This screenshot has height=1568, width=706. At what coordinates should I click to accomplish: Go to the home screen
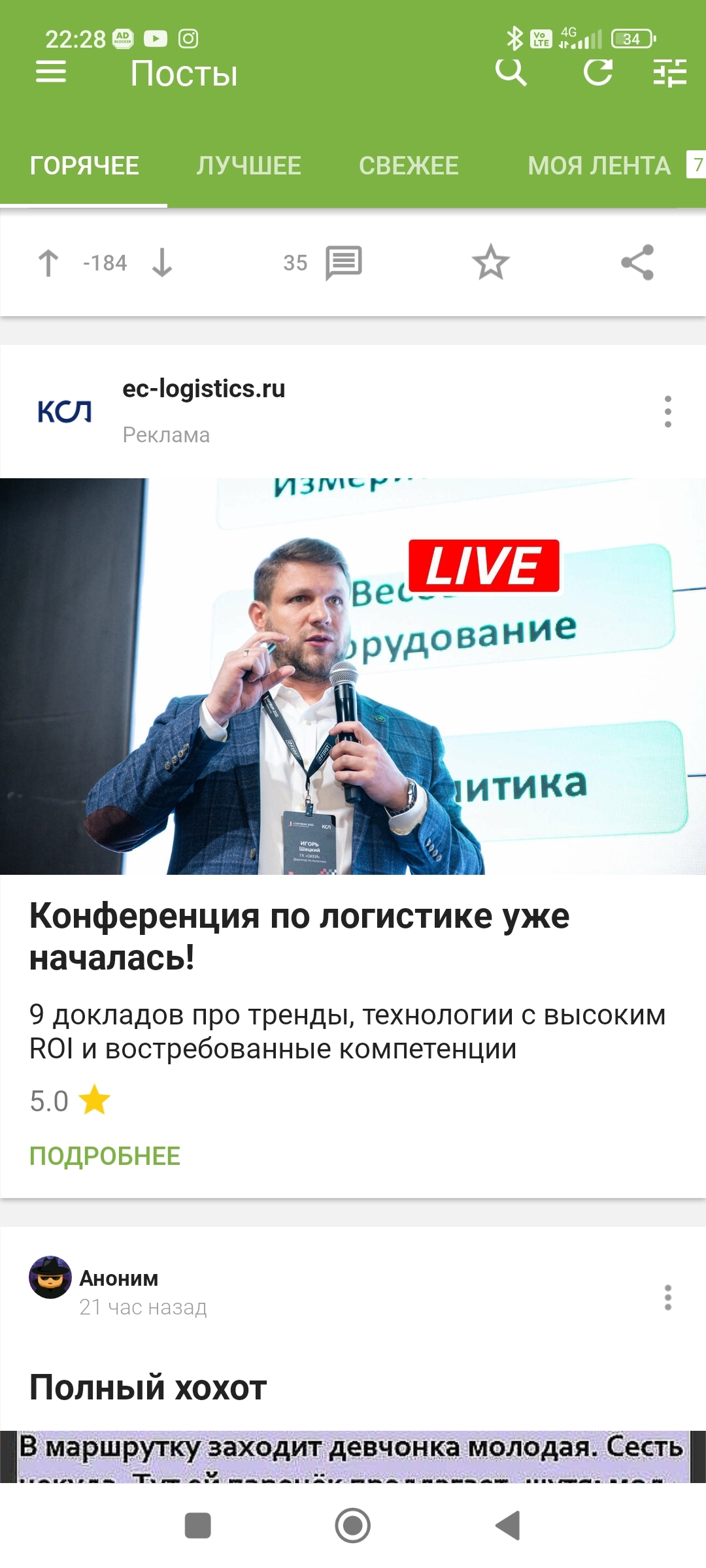(x=353, y=1526)
